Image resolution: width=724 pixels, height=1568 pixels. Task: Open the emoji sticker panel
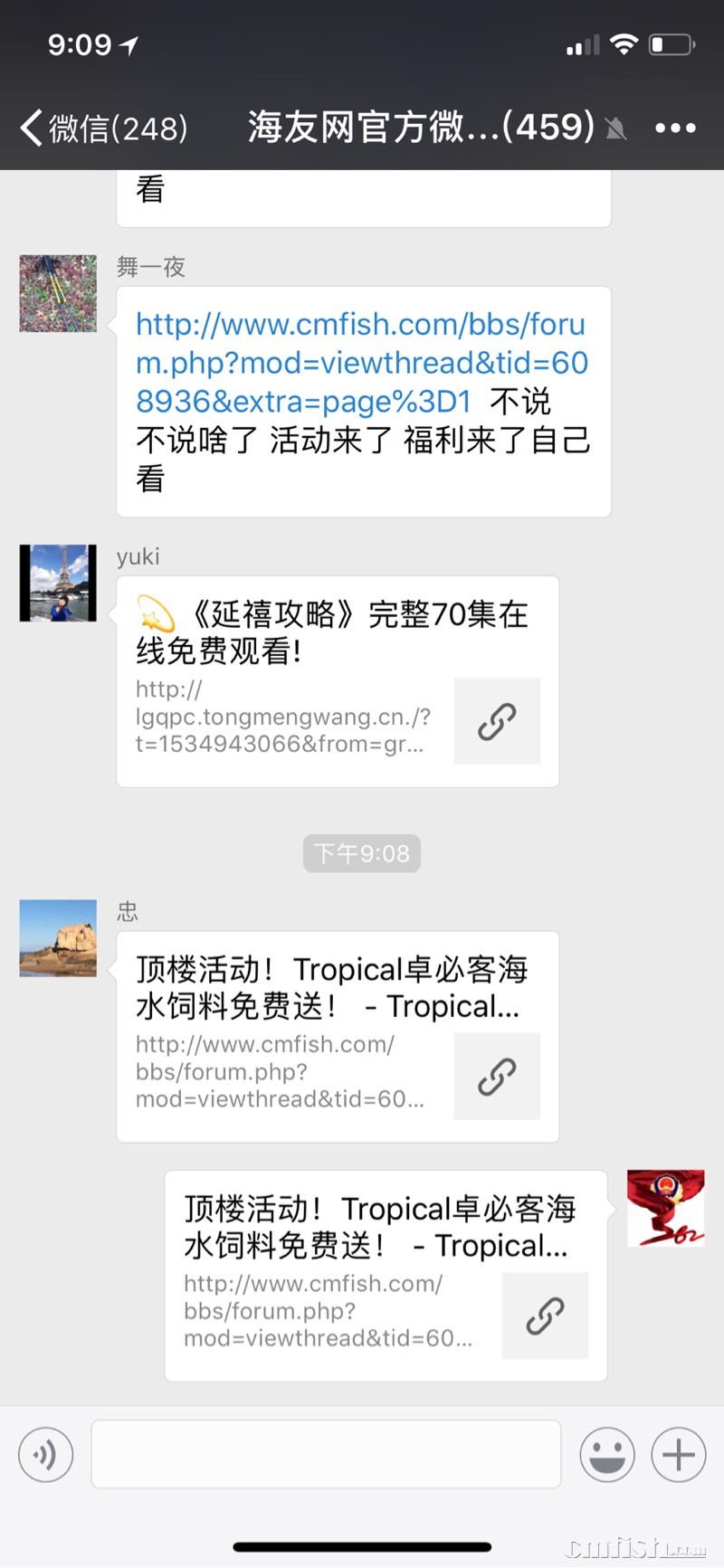point(606,1455)
